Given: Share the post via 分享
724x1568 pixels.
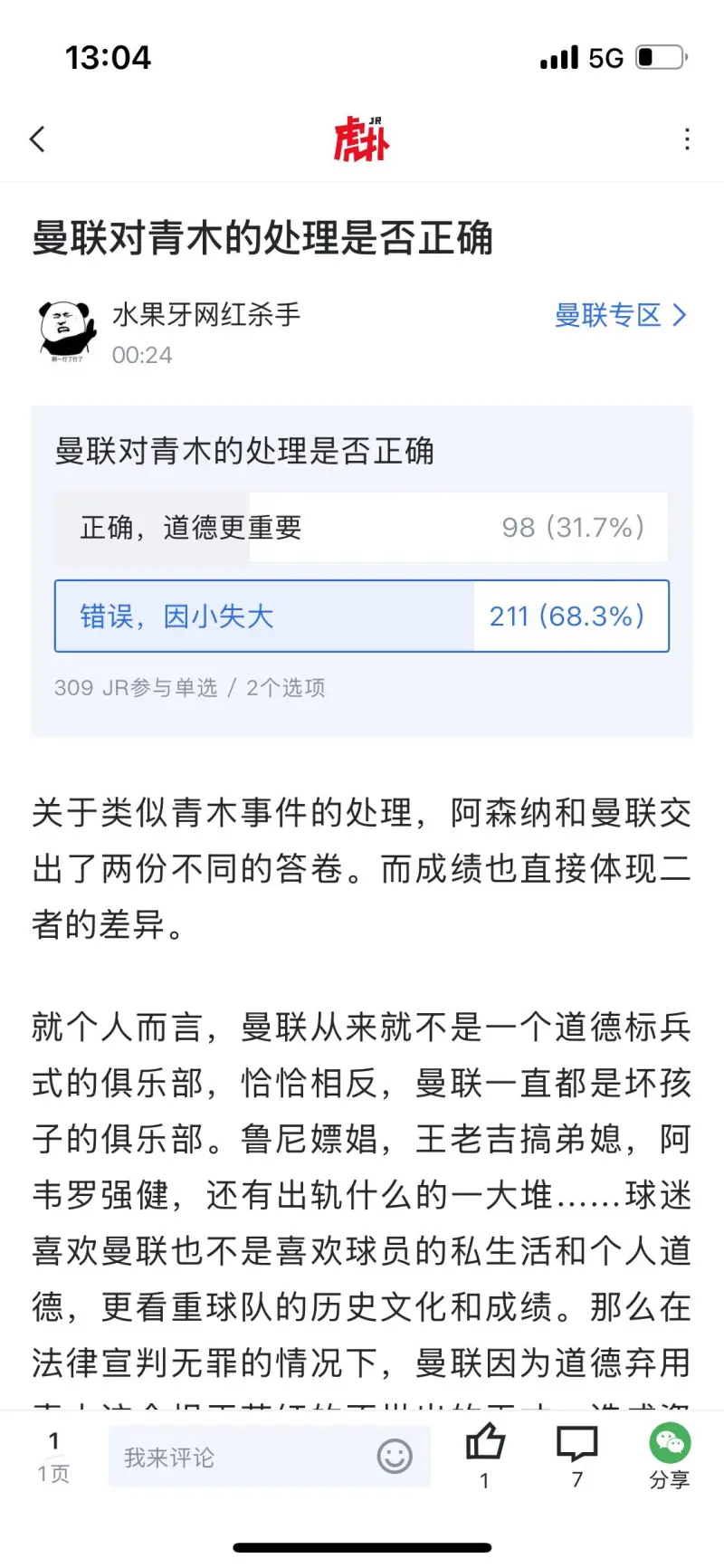Looking at the screenshot, I should point(669,1453).
